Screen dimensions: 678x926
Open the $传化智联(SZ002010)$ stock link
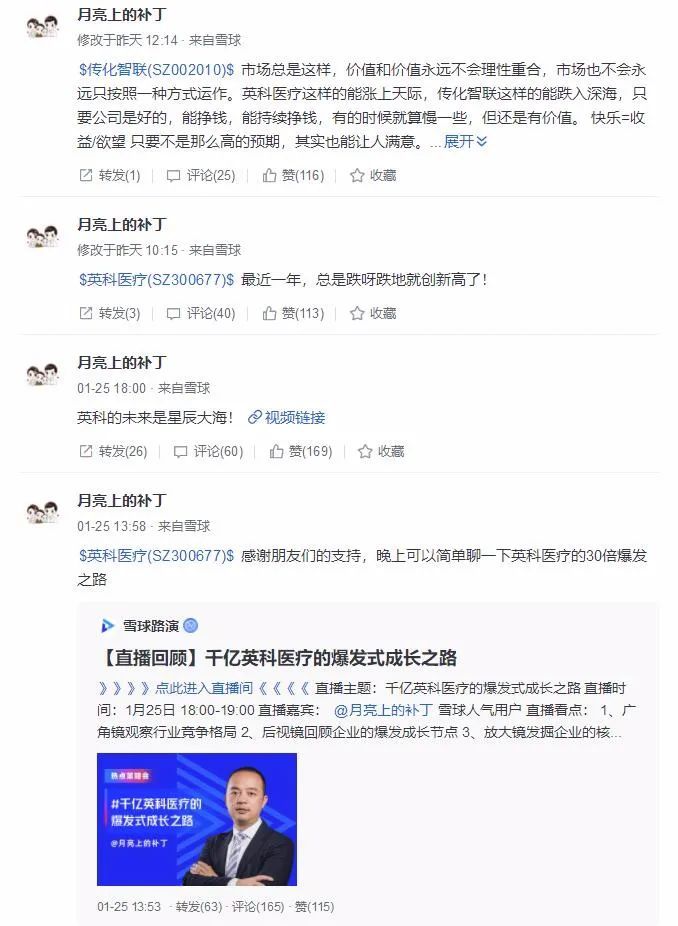click(156, 69)
